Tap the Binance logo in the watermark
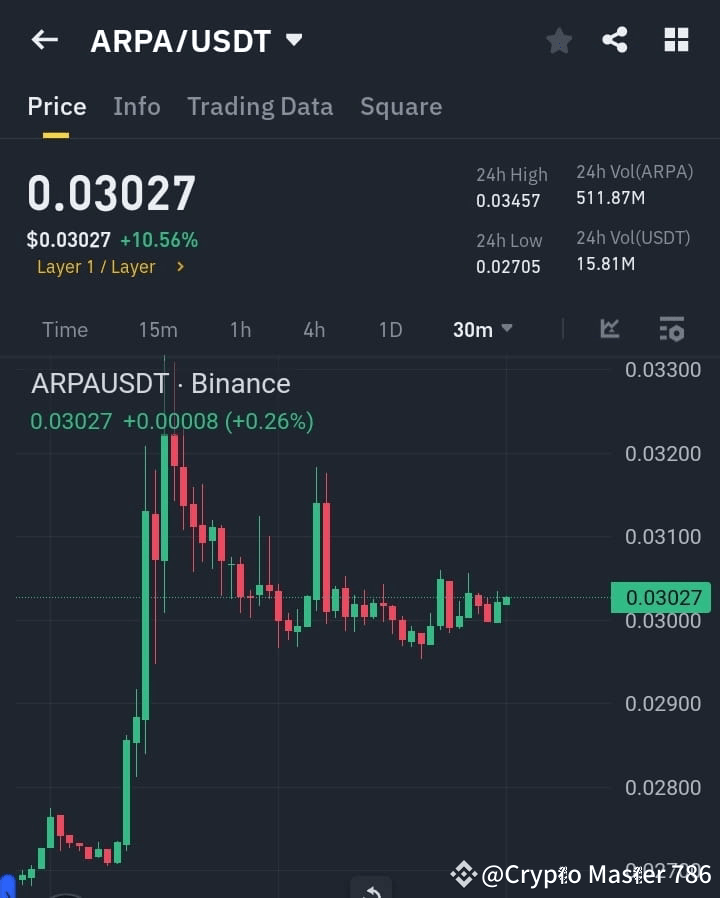This screenshot has width=720, height=898. pyautogui.click(x=463, y=874)
